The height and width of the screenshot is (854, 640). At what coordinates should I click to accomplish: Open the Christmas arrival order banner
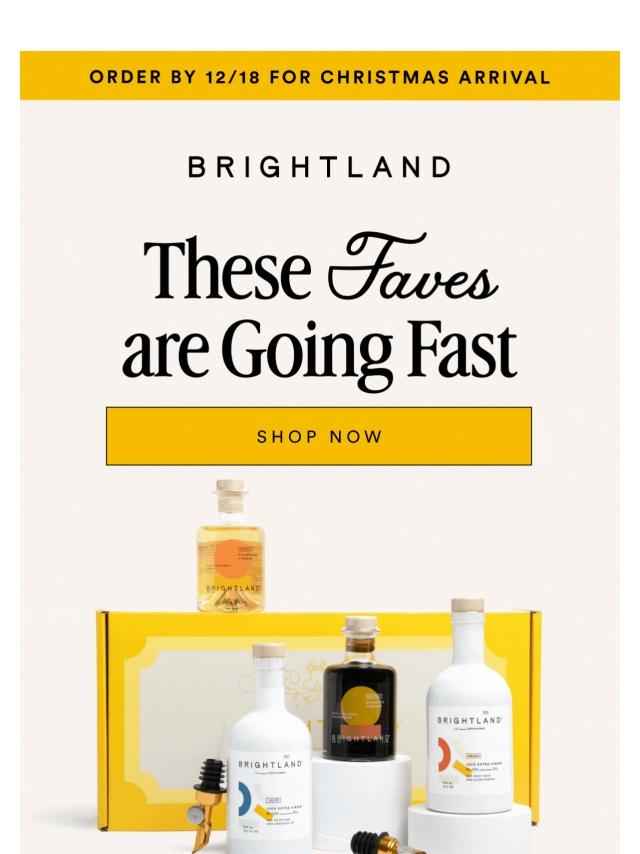pos(319,77)
